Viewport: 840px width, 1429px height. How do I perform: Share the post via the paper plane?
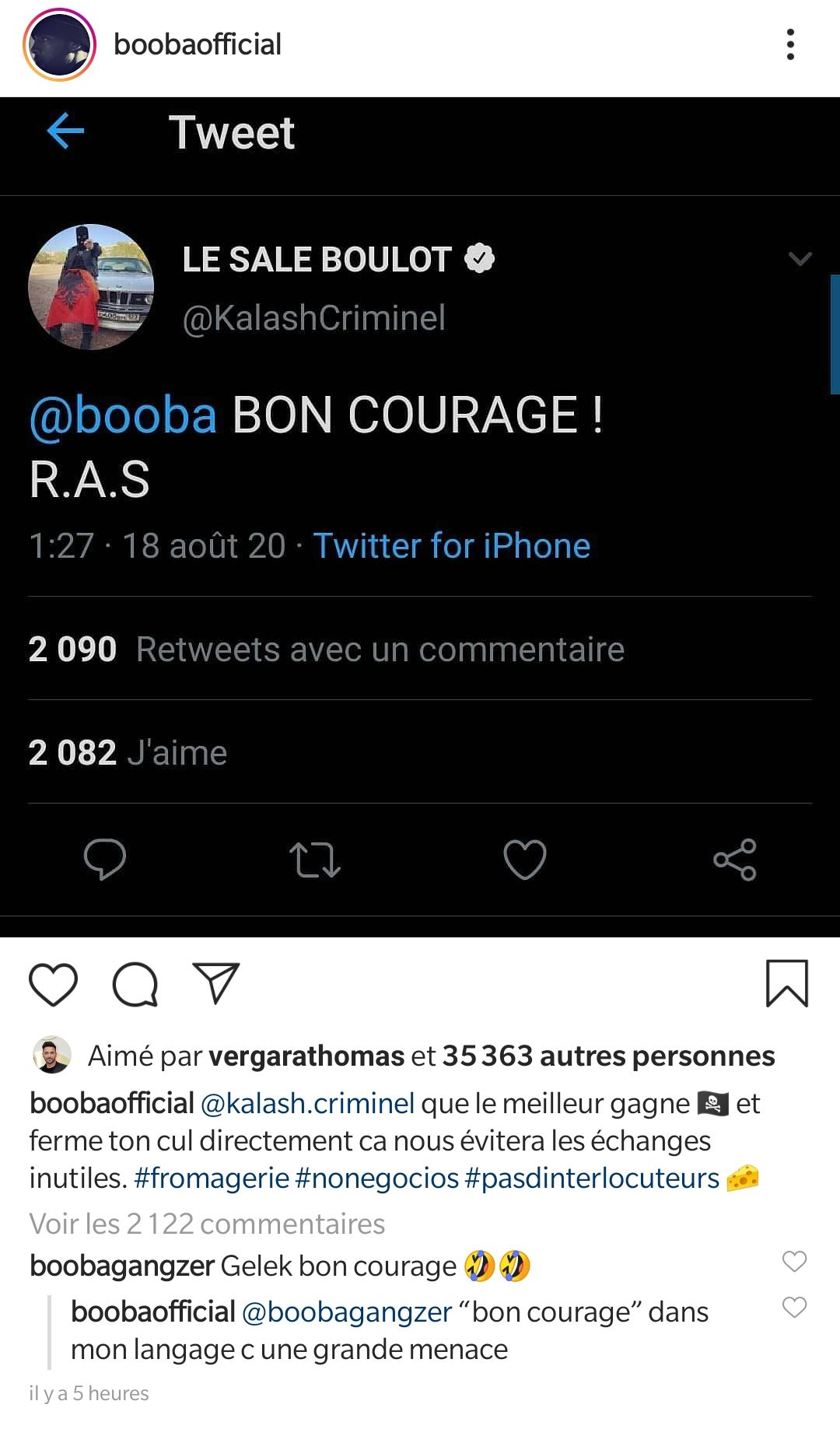215,982
